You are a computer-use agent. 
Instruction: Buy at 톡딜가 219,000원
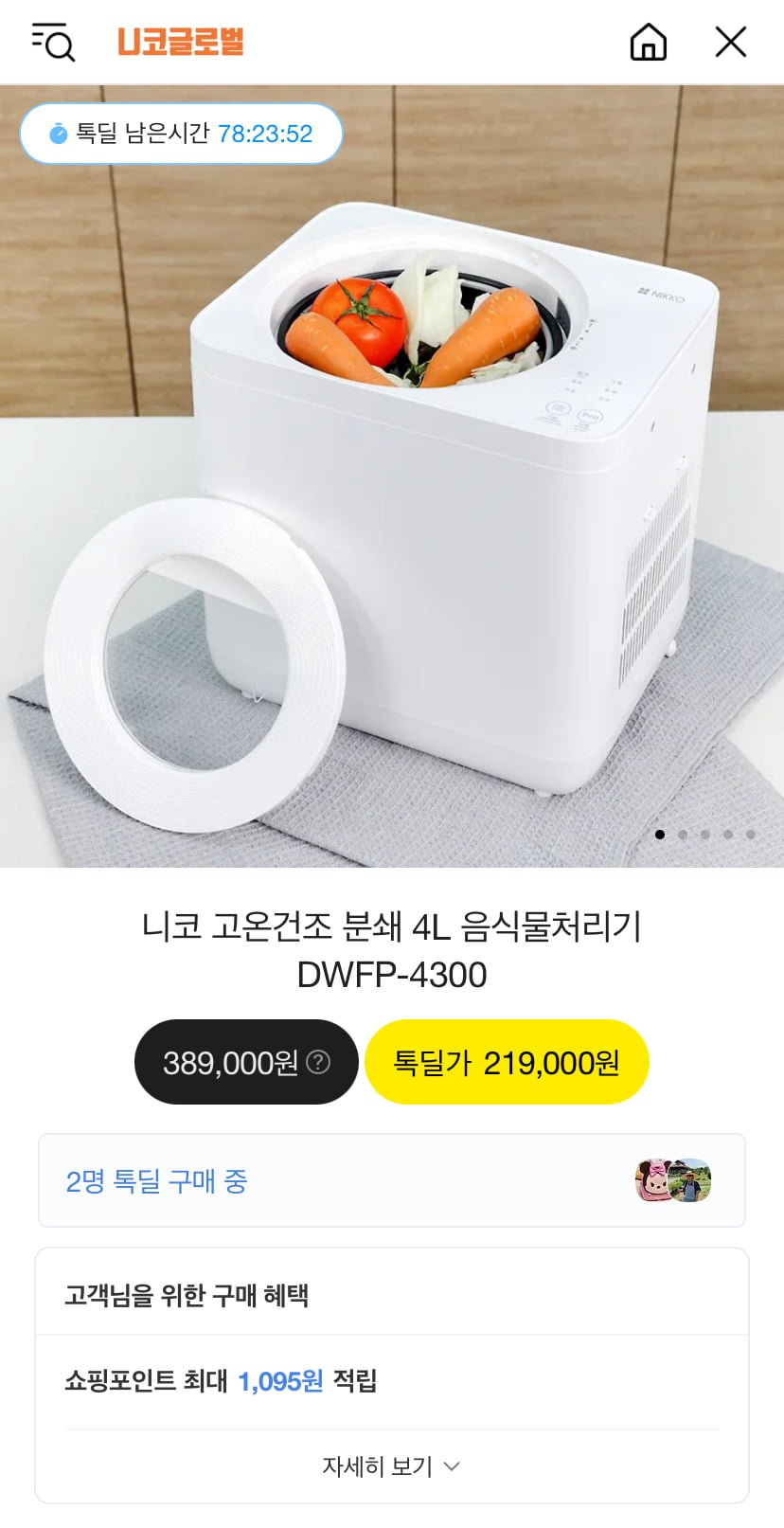point(507,1062)
